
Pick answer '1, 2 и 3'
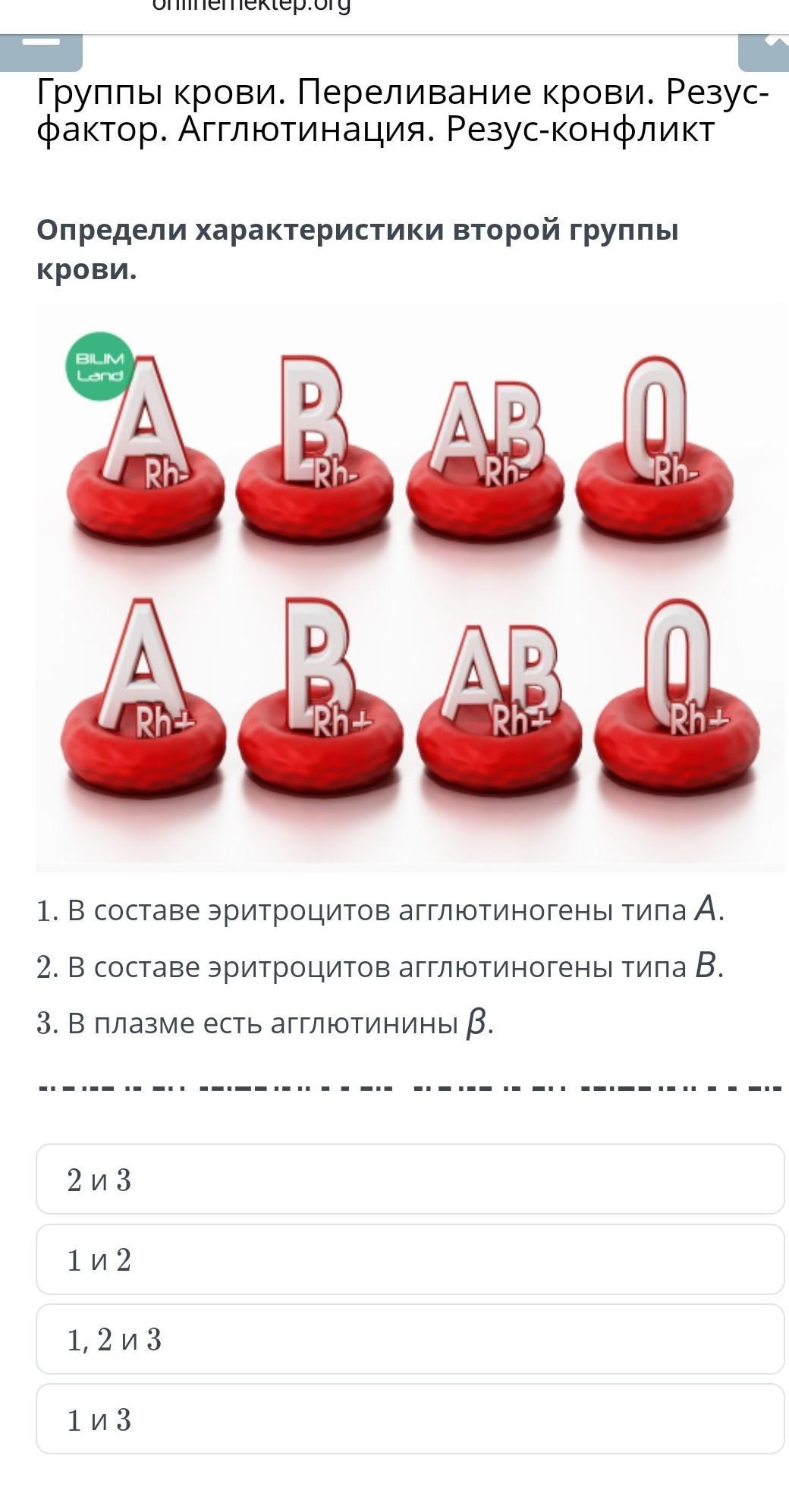click(x=410, y=1339)
